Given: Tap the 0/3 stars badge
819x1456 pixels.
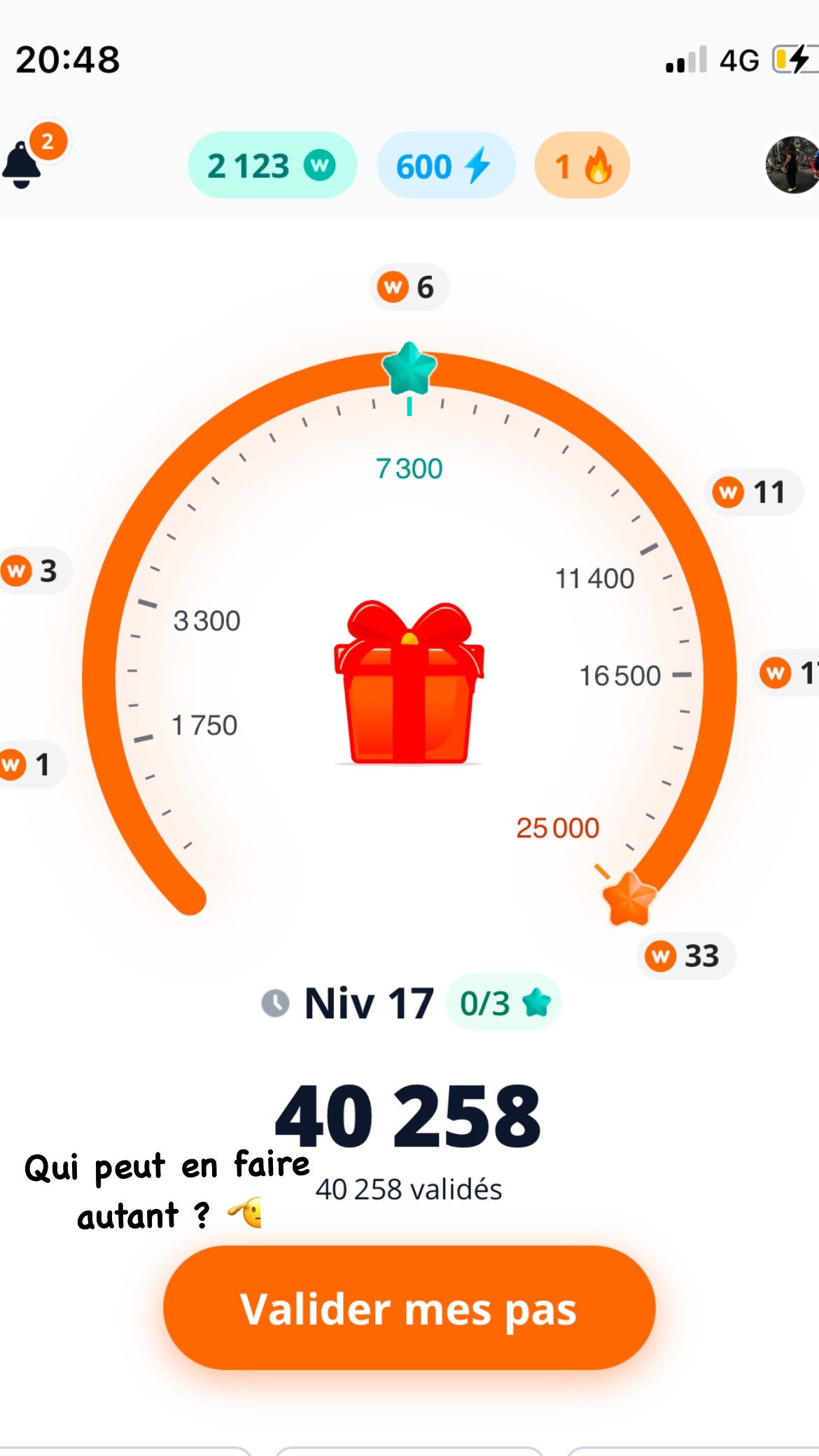Looking at the screenshot, I should click(x=503, y=1002).
